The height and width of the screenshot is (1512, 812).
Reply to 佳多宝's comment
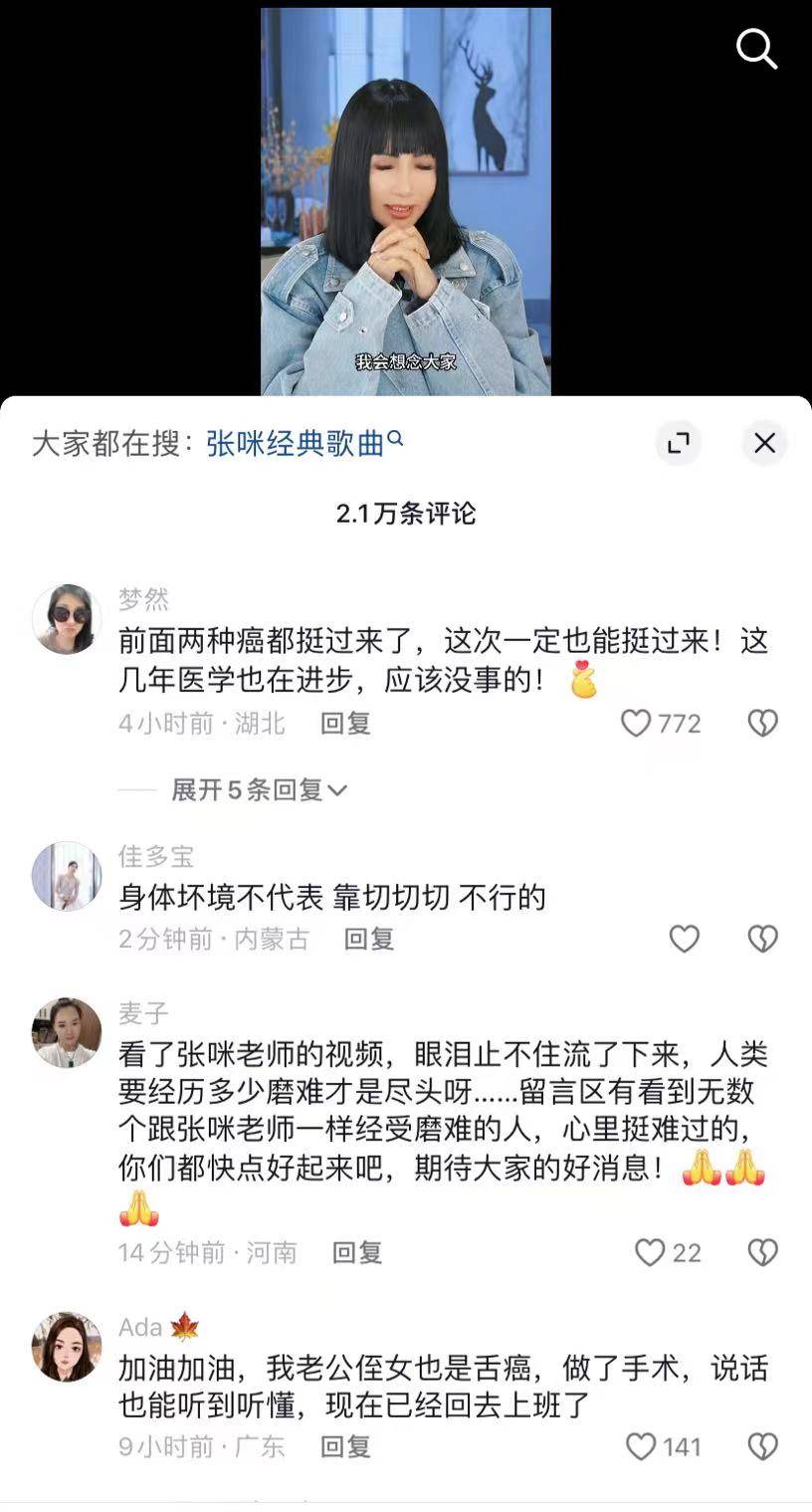[369, 939]
